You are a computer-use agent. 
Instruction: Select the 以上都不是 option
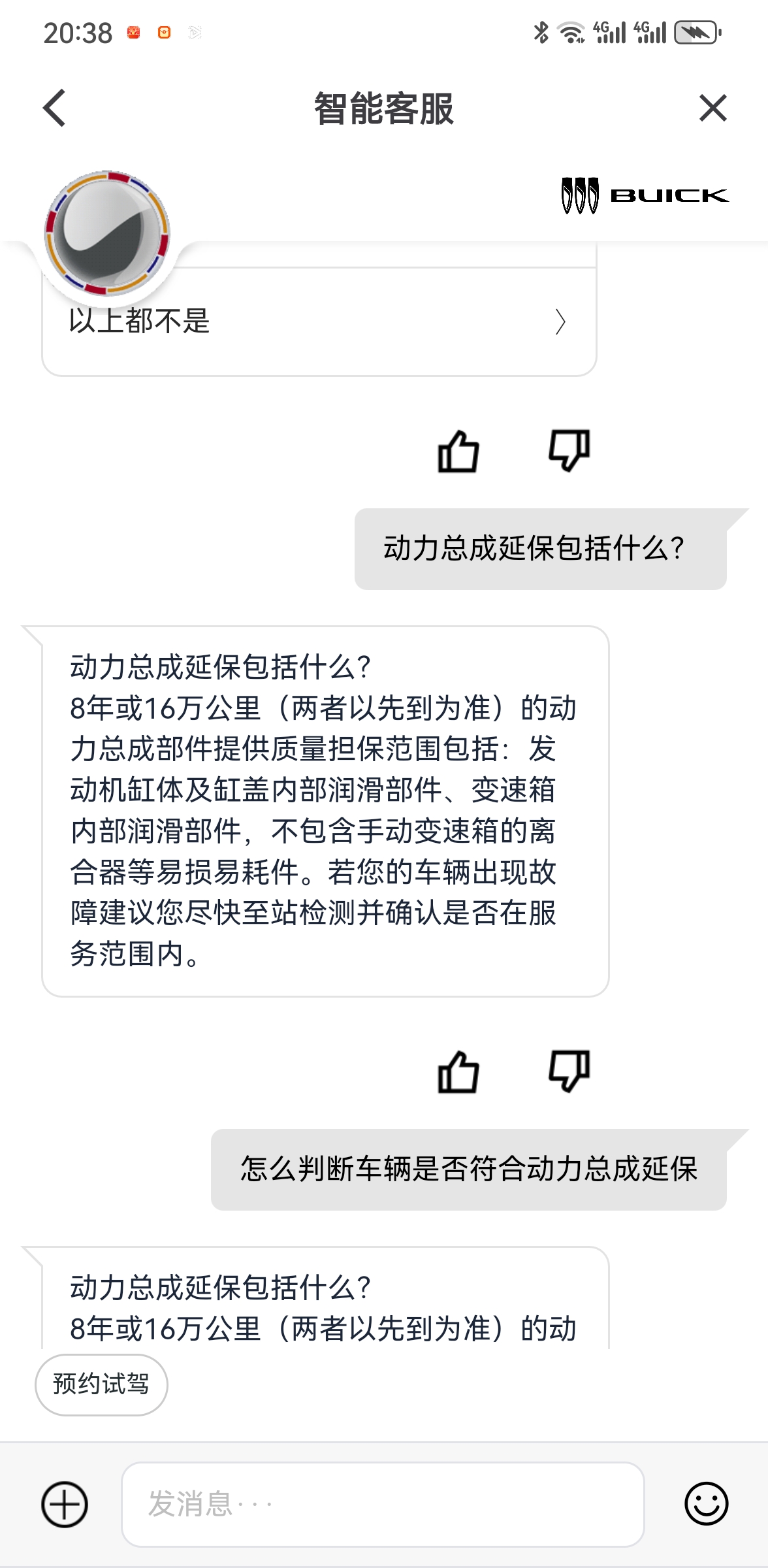(x=319, y=321)
